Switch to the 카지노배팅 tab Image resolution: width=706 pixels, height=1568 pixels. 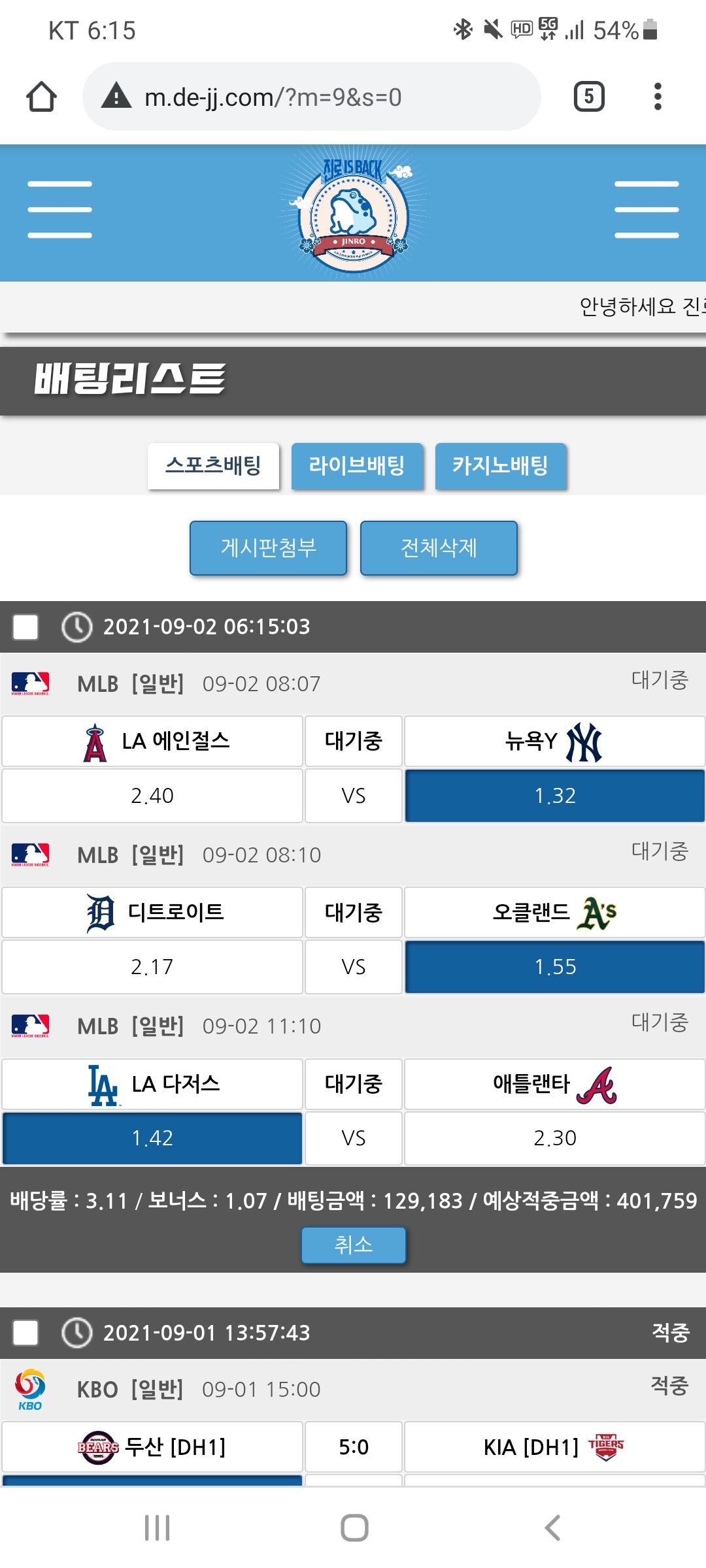point(501,466)
